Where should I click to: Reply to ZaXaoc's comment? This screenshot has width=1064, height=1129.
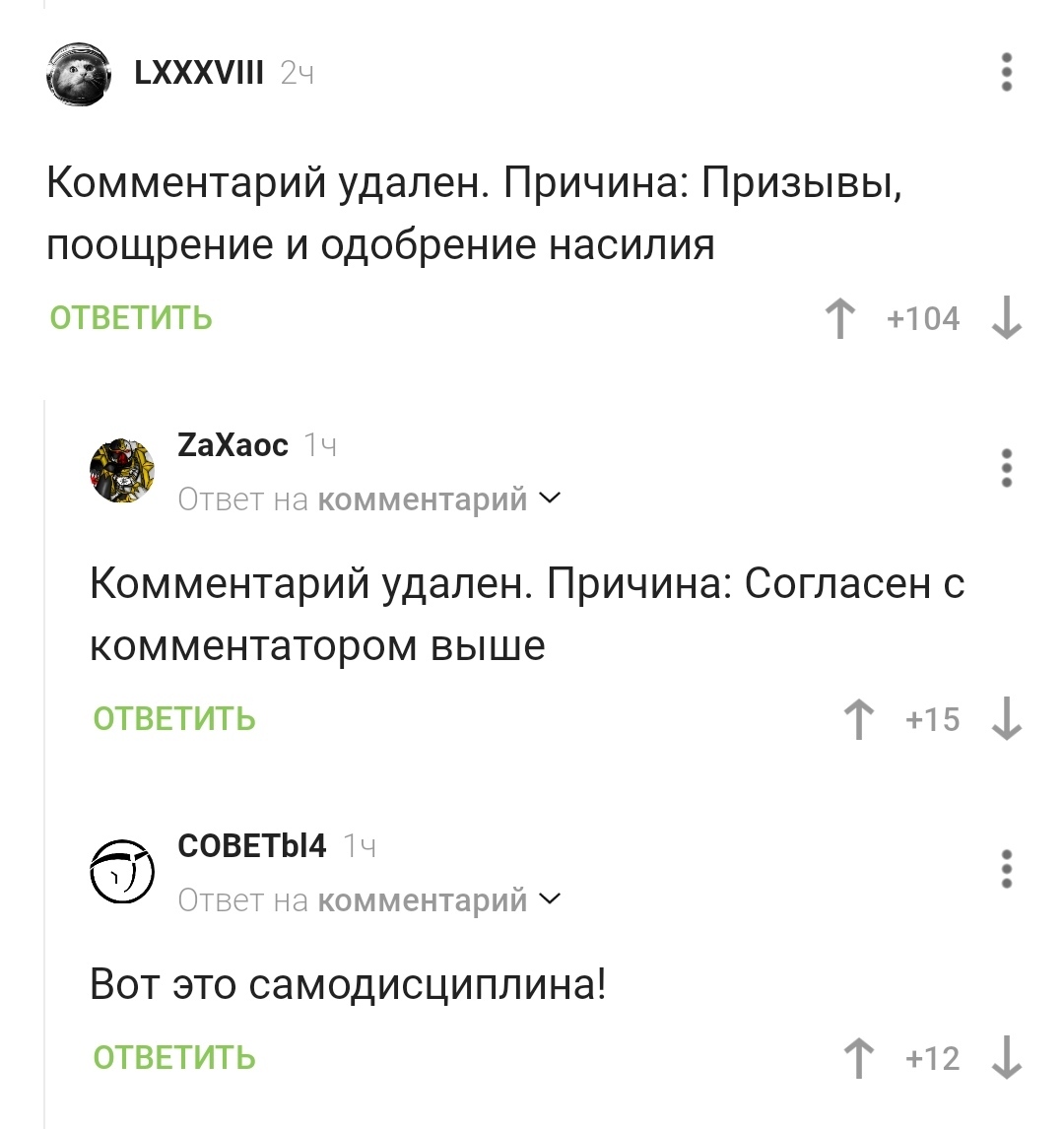tap(174, 719)
